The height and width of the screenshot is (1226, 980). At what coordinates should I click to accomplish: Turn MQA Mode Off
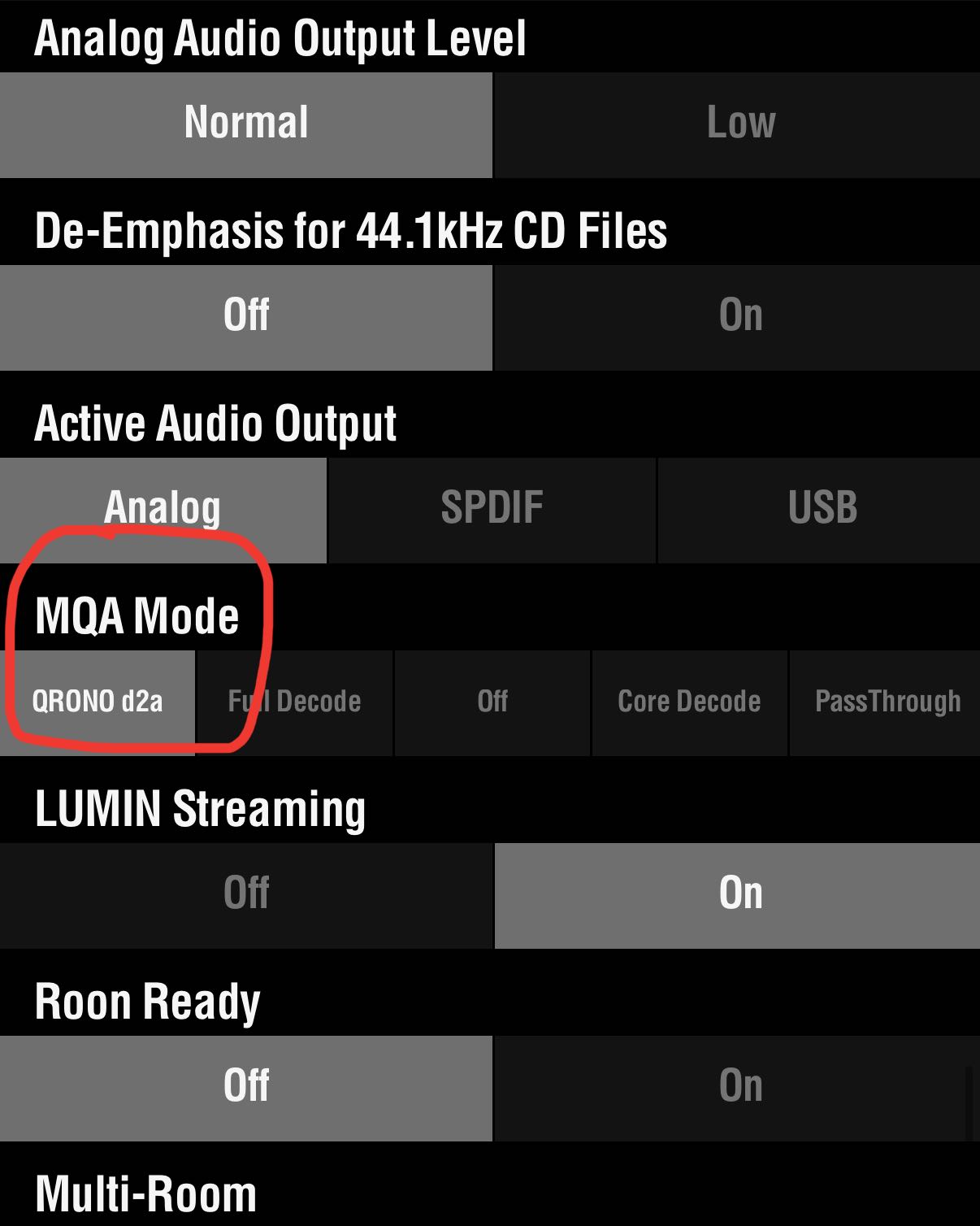(x=492, y=702)
